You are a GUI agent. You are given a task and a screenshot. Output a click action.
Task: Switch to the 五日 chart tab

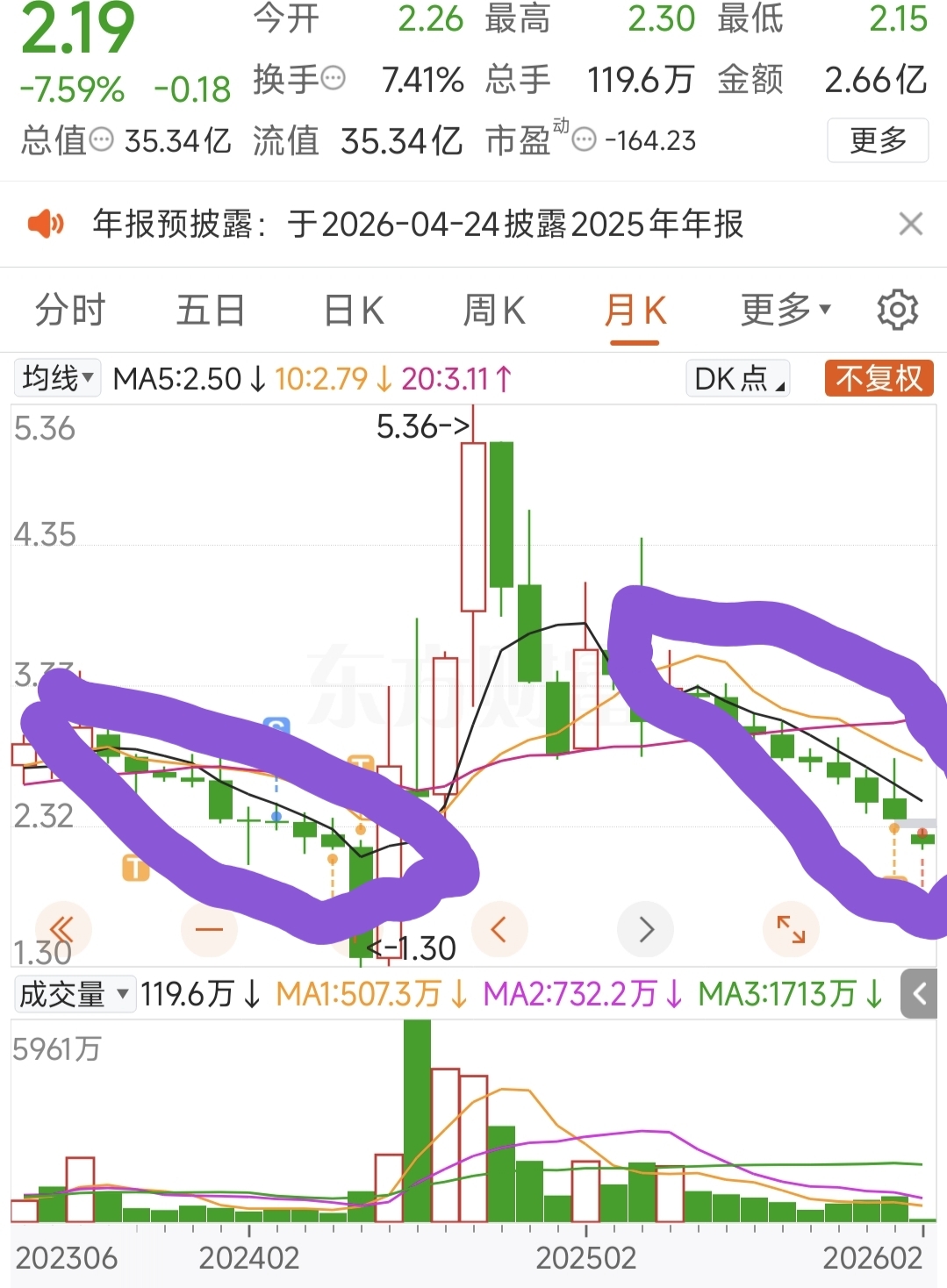coord(211,311)
